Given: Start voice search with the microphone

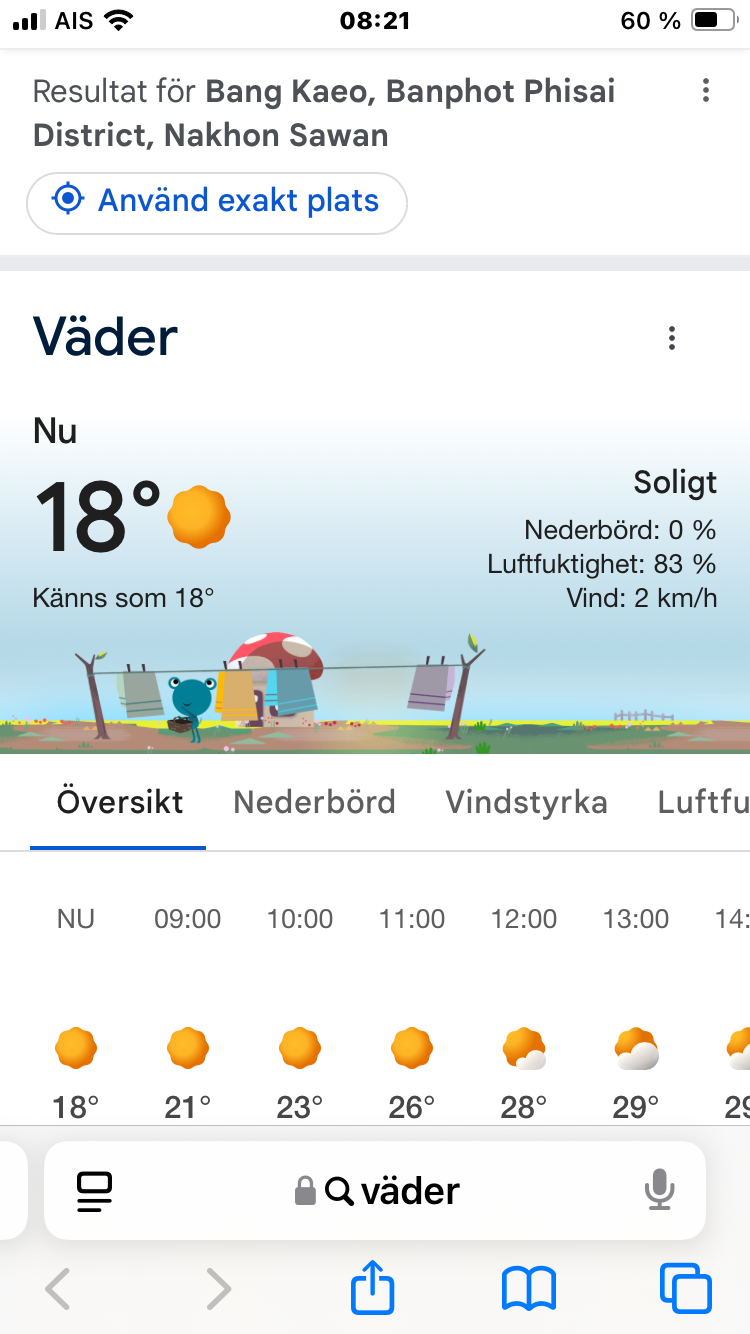Looking at the screenshot, I should coord(659,1190).
